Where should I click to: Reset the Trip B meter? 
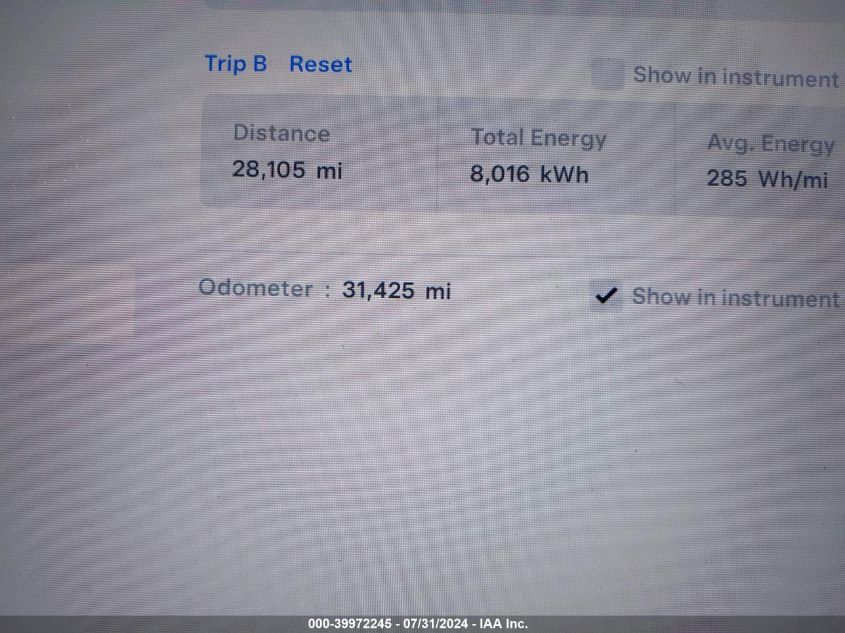coord(320,64)
